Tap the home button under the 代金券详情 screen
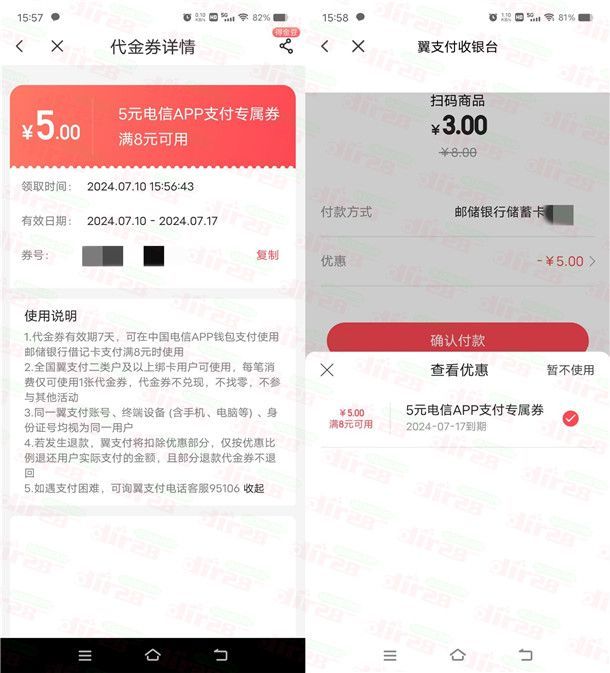Viewport: 610px width, 673px height. click(x=152, y=655)
